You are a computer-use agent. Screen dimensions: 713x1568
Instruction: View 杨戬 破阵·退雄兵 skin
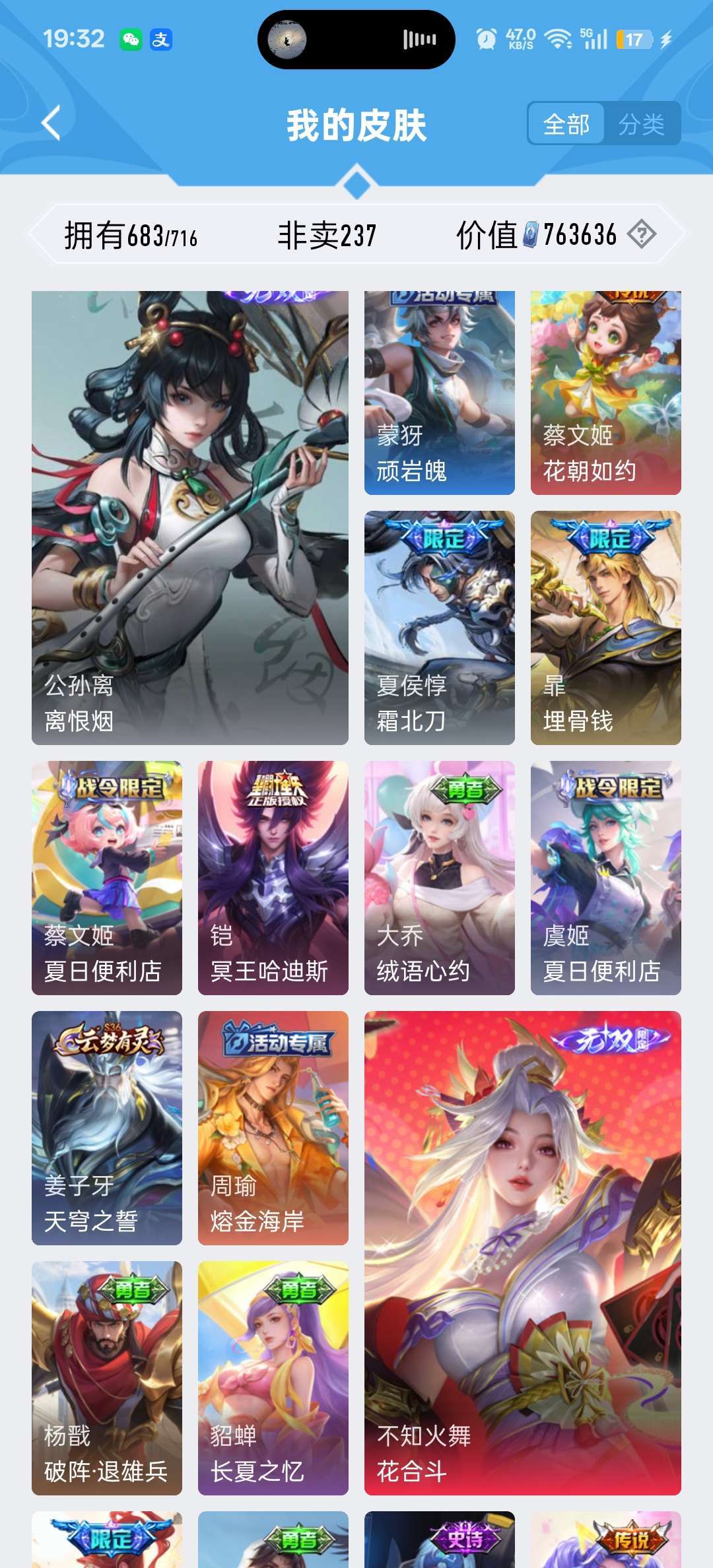[x=107, y=1378]
